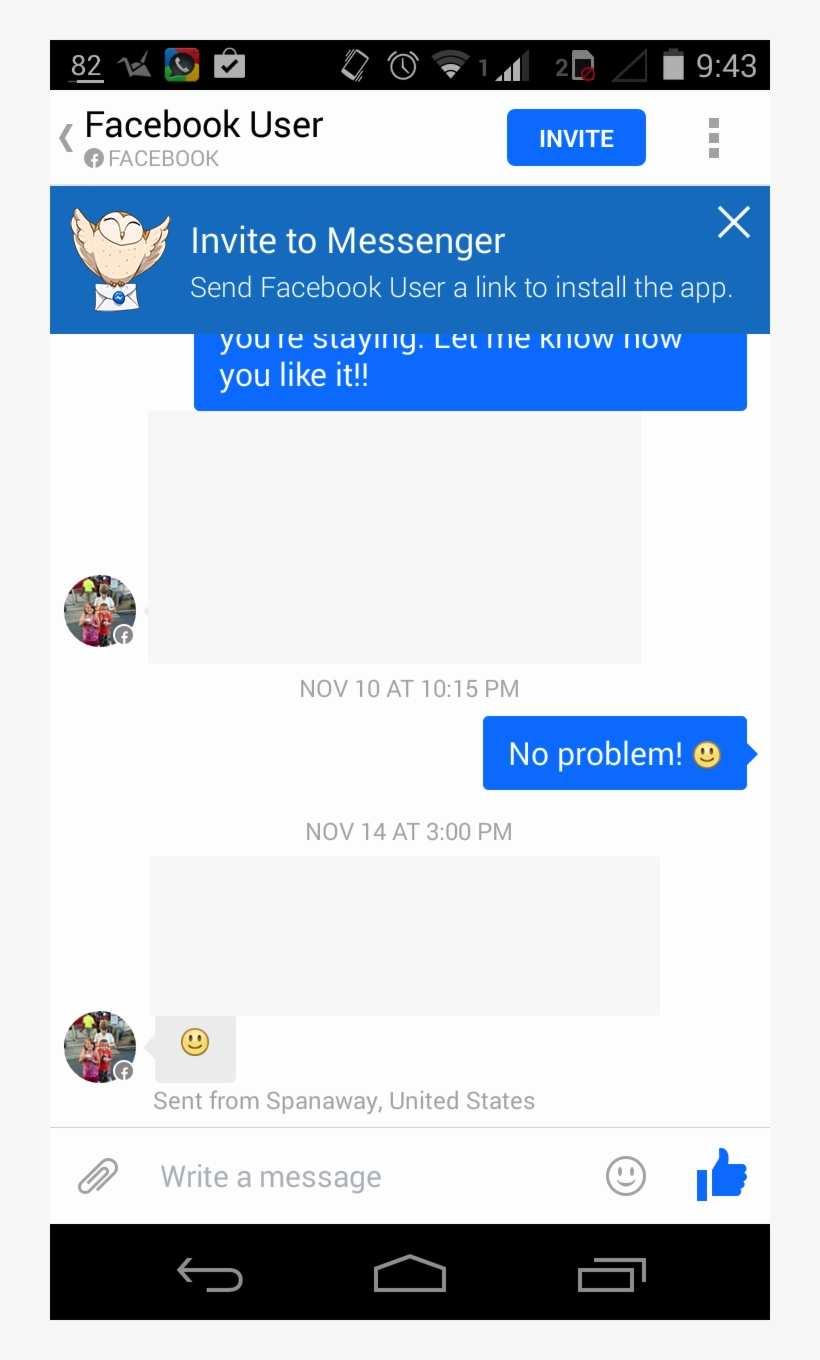Attach a file with the paperclip
The height and width of the screenshot is (1360, 820).
(x=98, y=1176)
